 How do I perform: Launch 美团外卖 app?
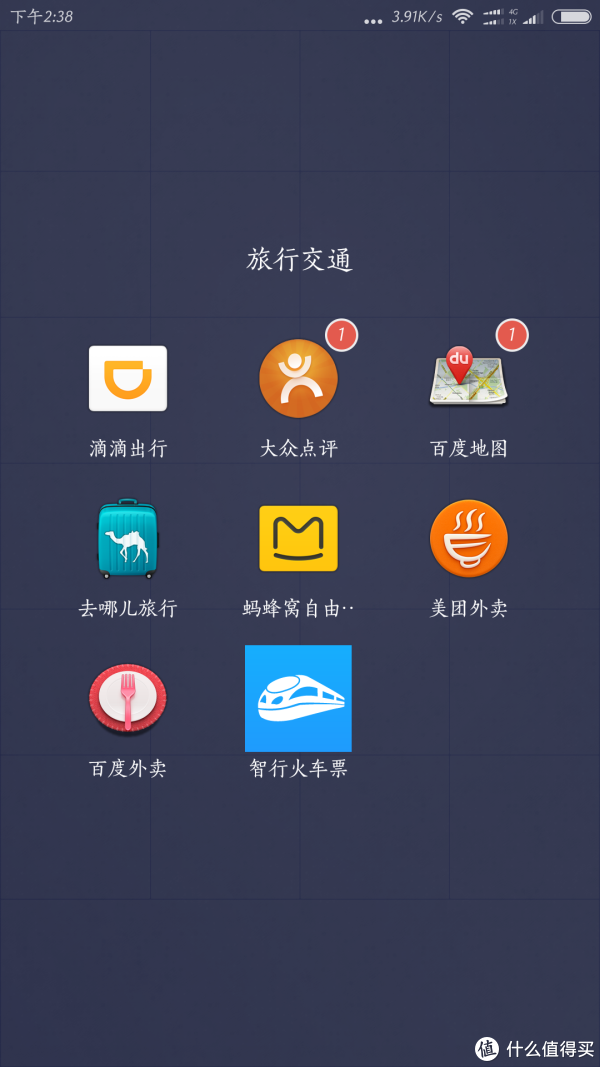[468, 539]
